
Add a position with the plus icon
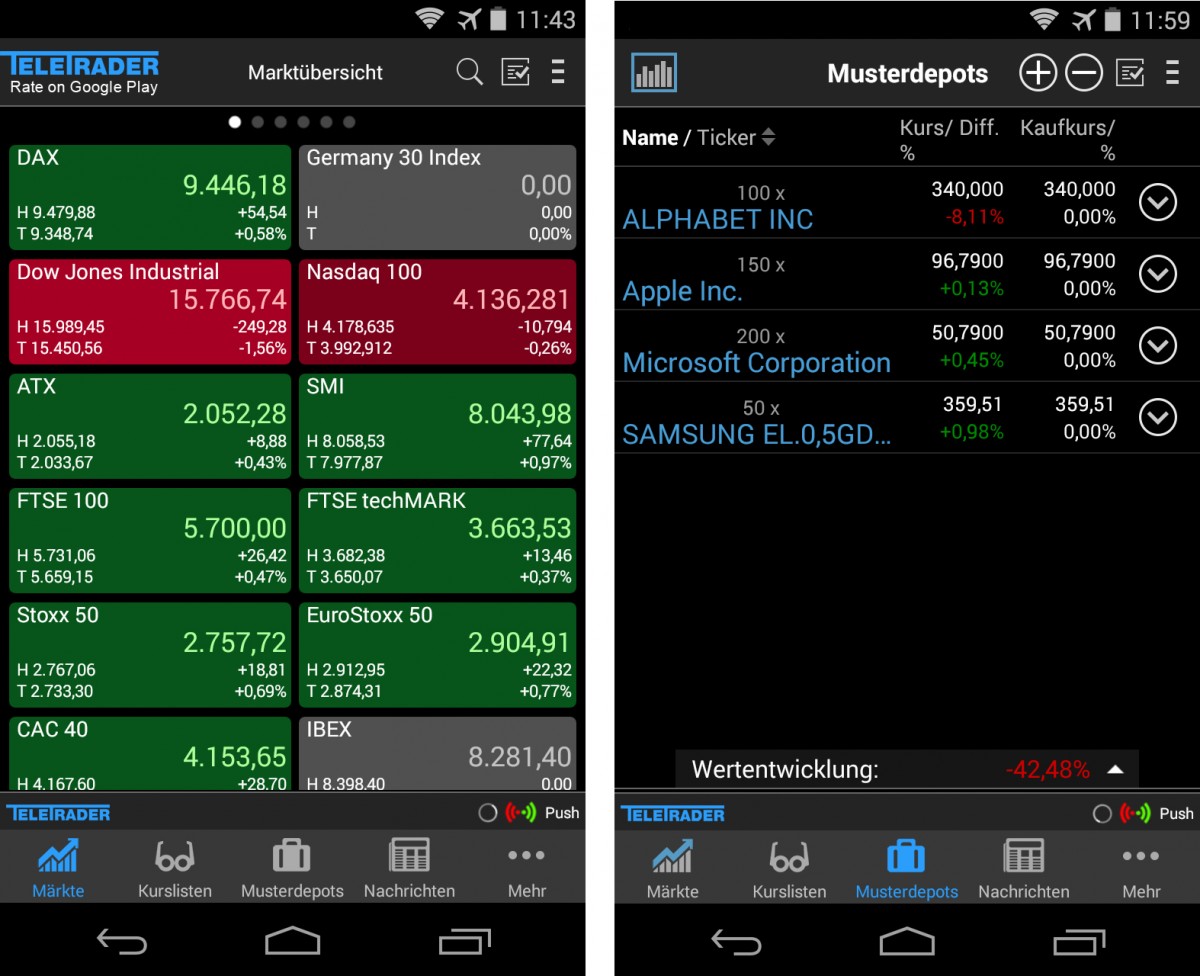pyautogui.click(x=1038, y=73)
